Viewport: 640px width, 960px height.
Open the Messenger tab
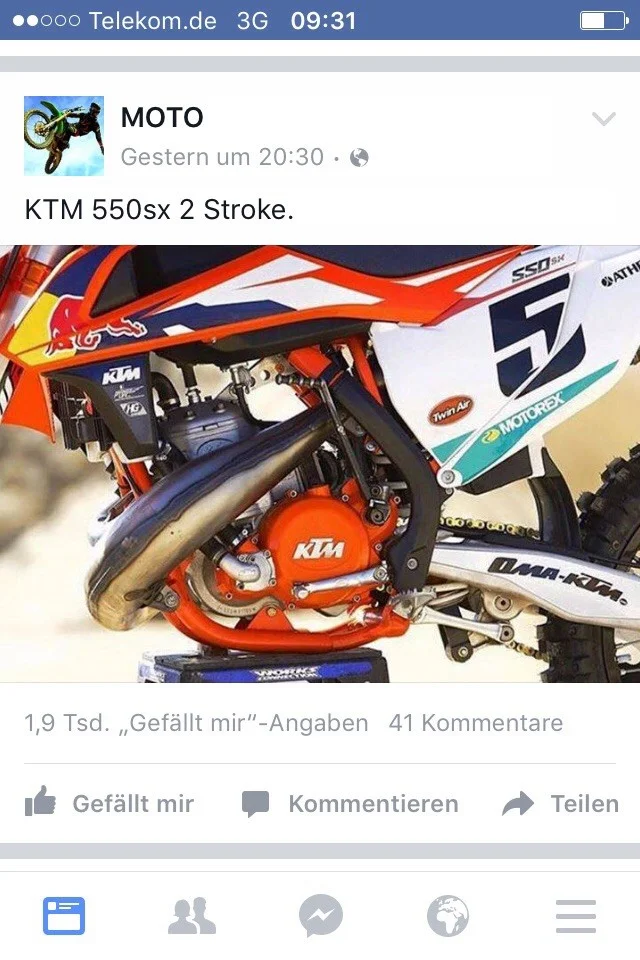coord(320,916)
